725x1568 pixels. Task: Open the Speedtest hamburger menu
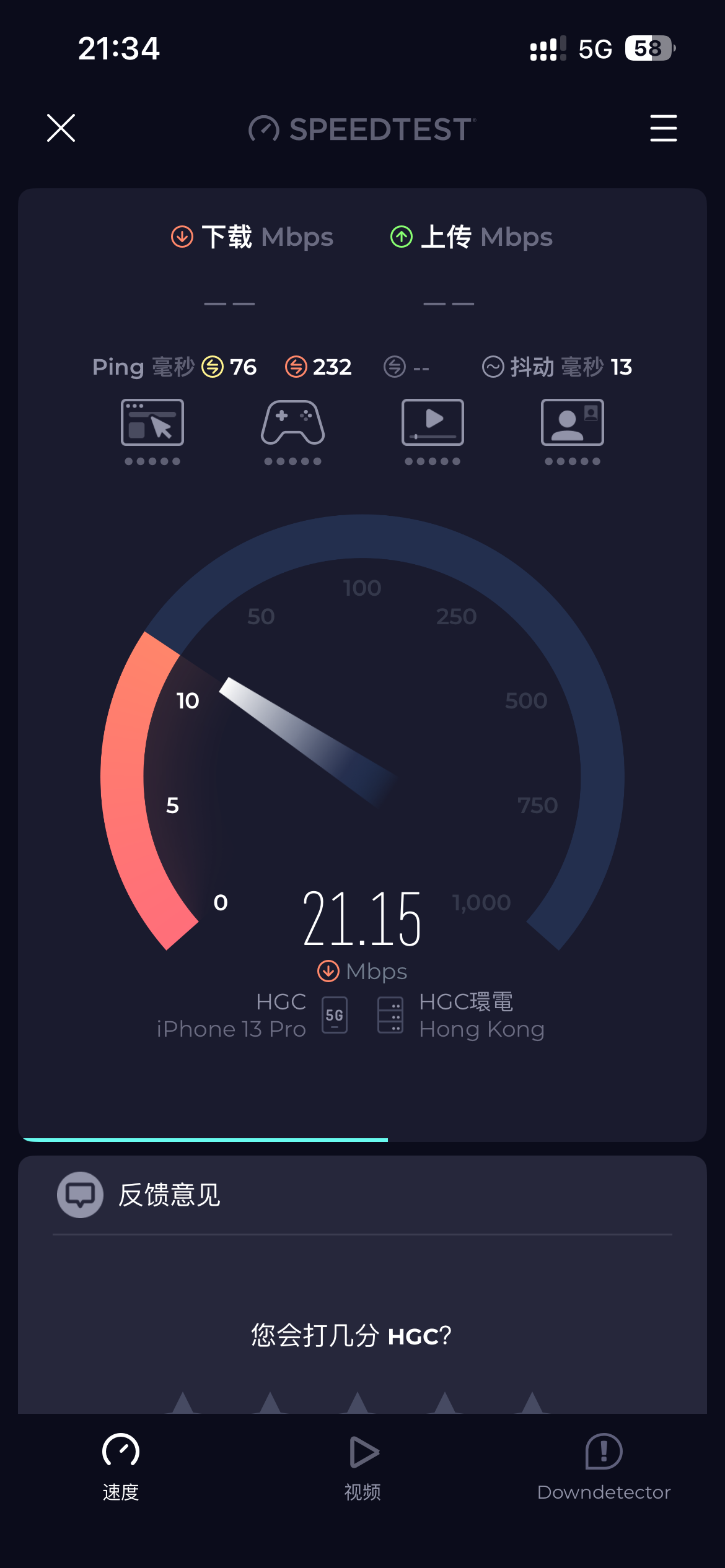tap(662, 129)
